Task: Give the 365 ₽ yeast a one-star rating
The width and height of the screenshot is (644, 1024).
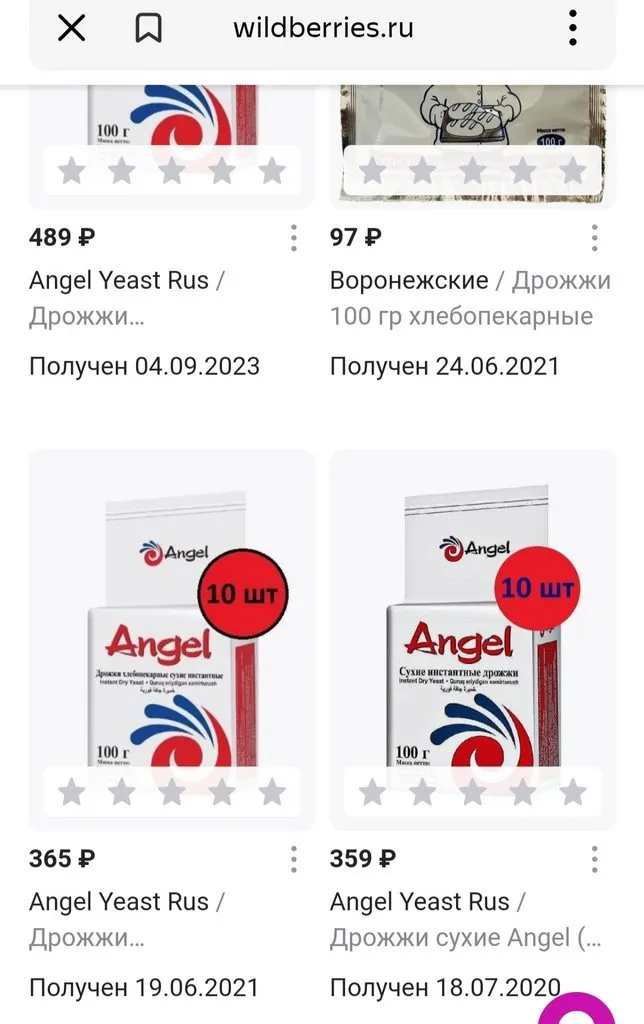Action: point(71,794)
